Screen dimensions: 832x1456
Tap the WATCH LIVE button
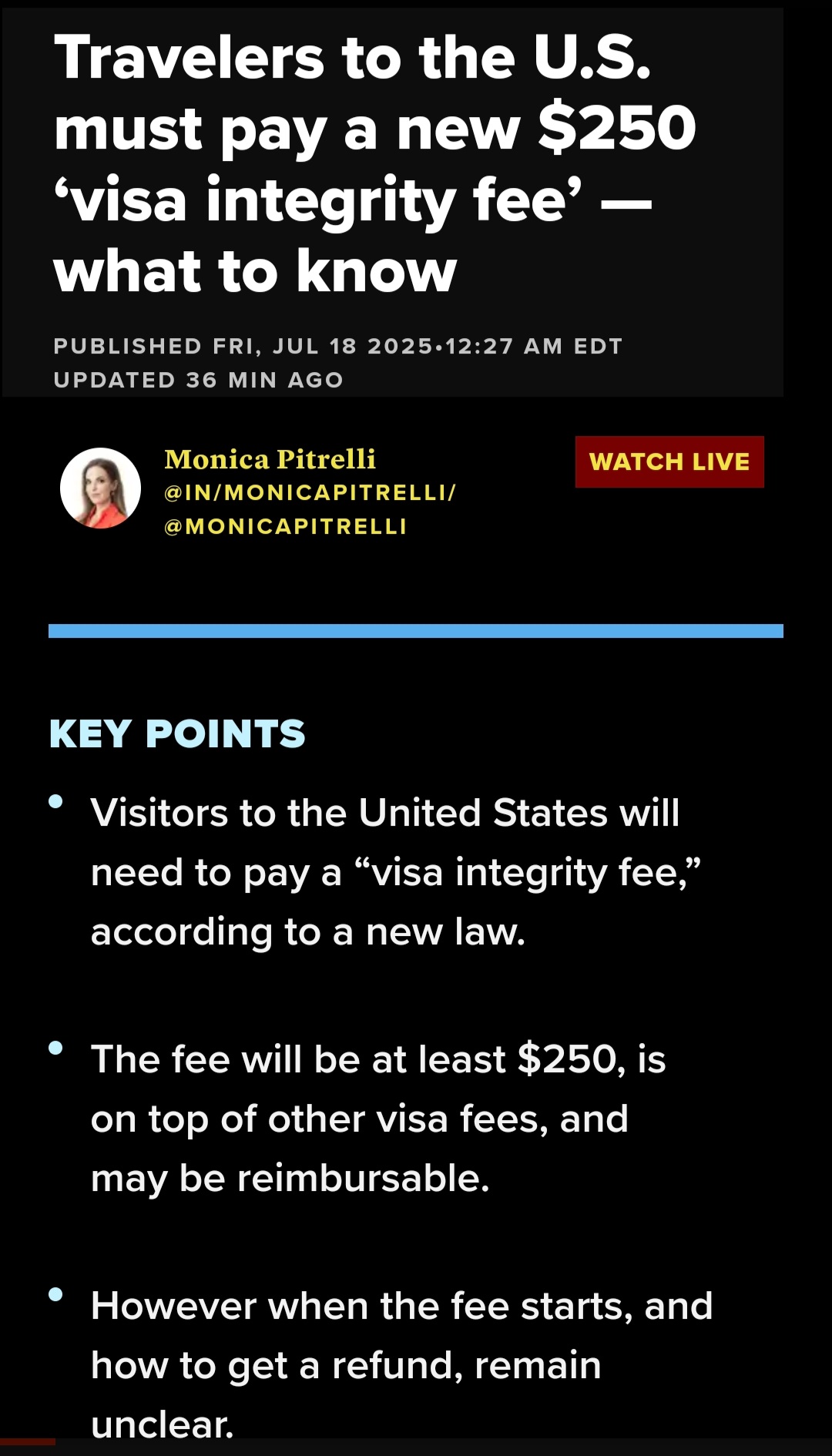tap(669, 461)
